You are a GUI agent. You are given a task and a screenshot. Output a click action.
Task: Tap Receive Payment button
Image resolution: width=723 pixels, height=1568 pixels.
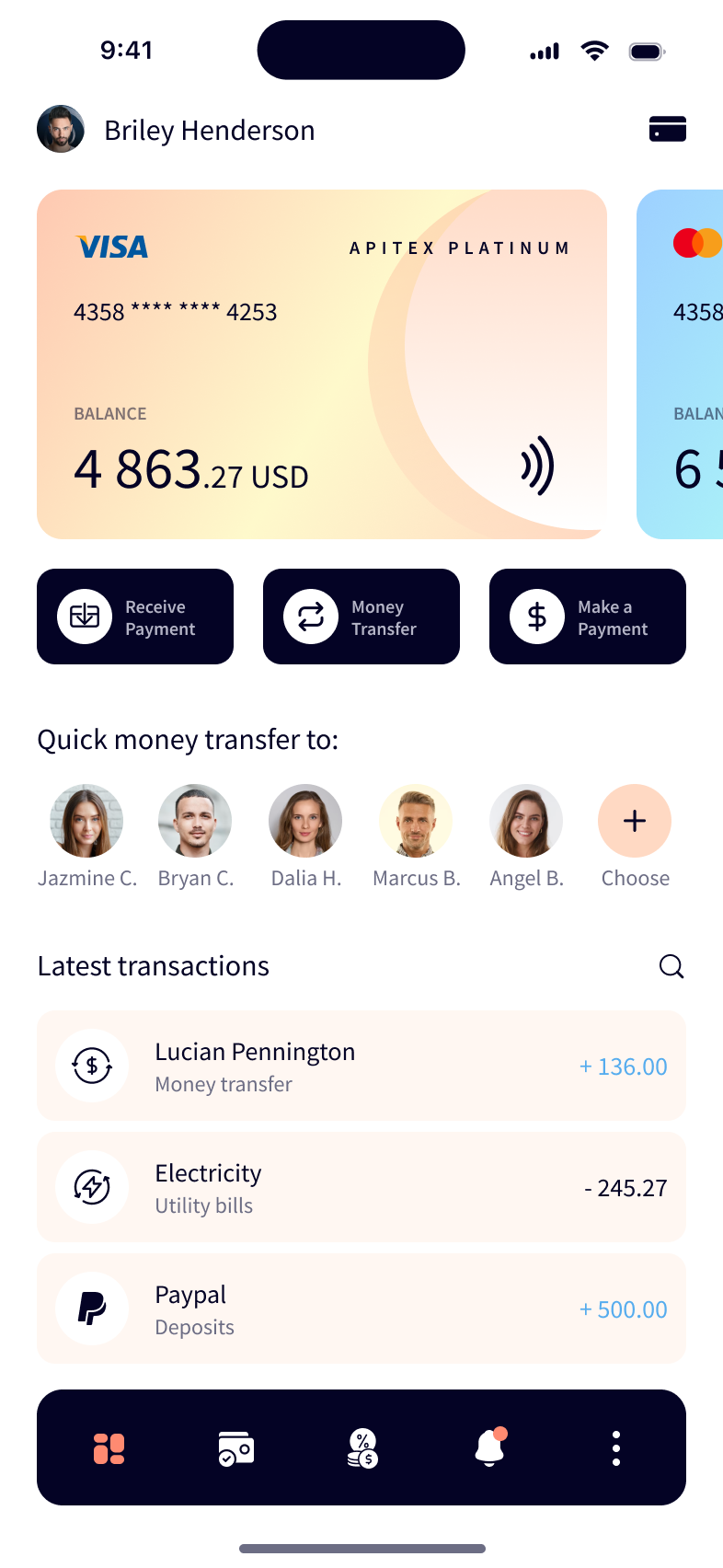tap(135, 617)
